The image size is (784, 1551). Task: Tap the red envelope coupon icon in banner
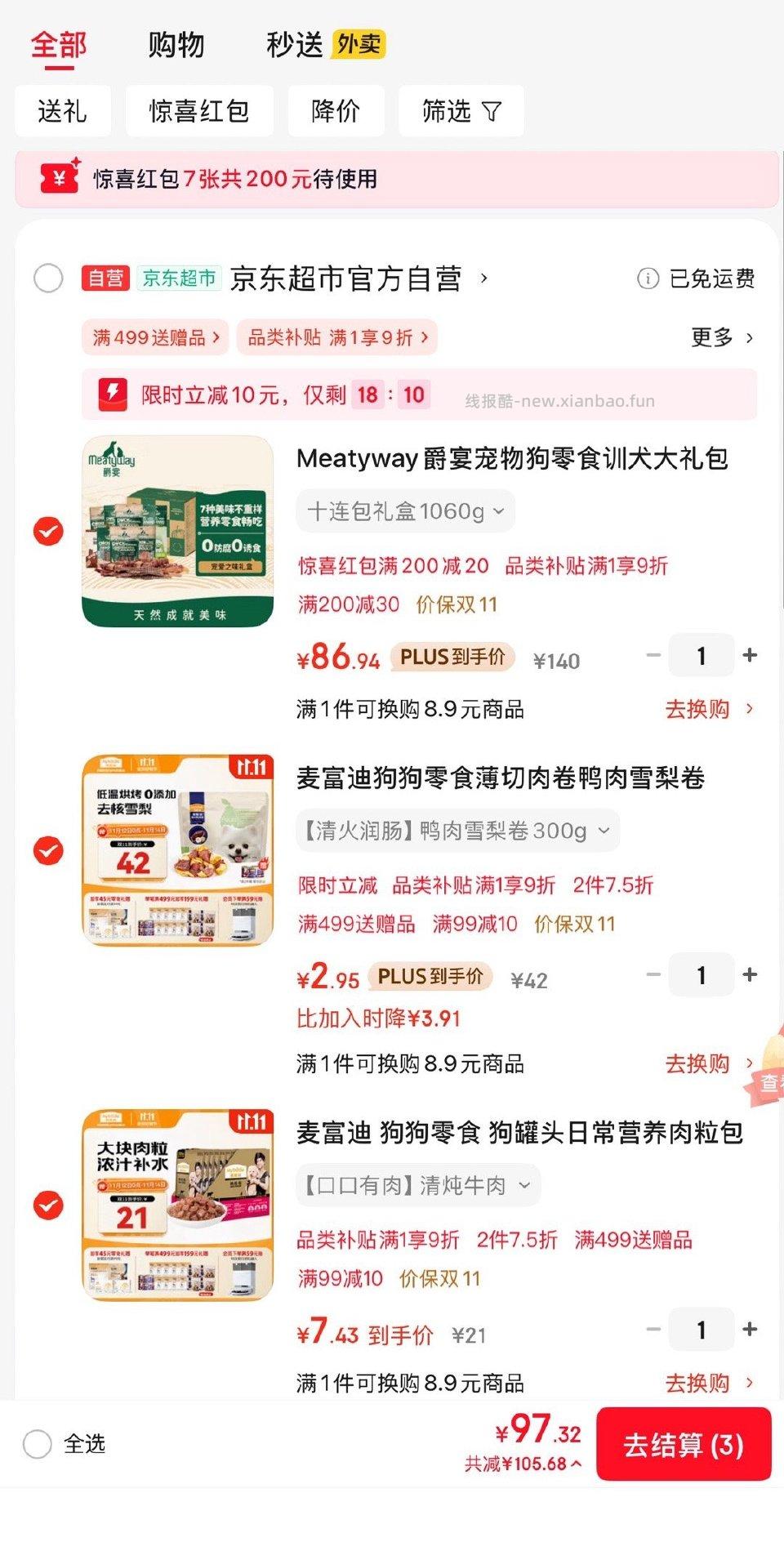click(59, 178)
